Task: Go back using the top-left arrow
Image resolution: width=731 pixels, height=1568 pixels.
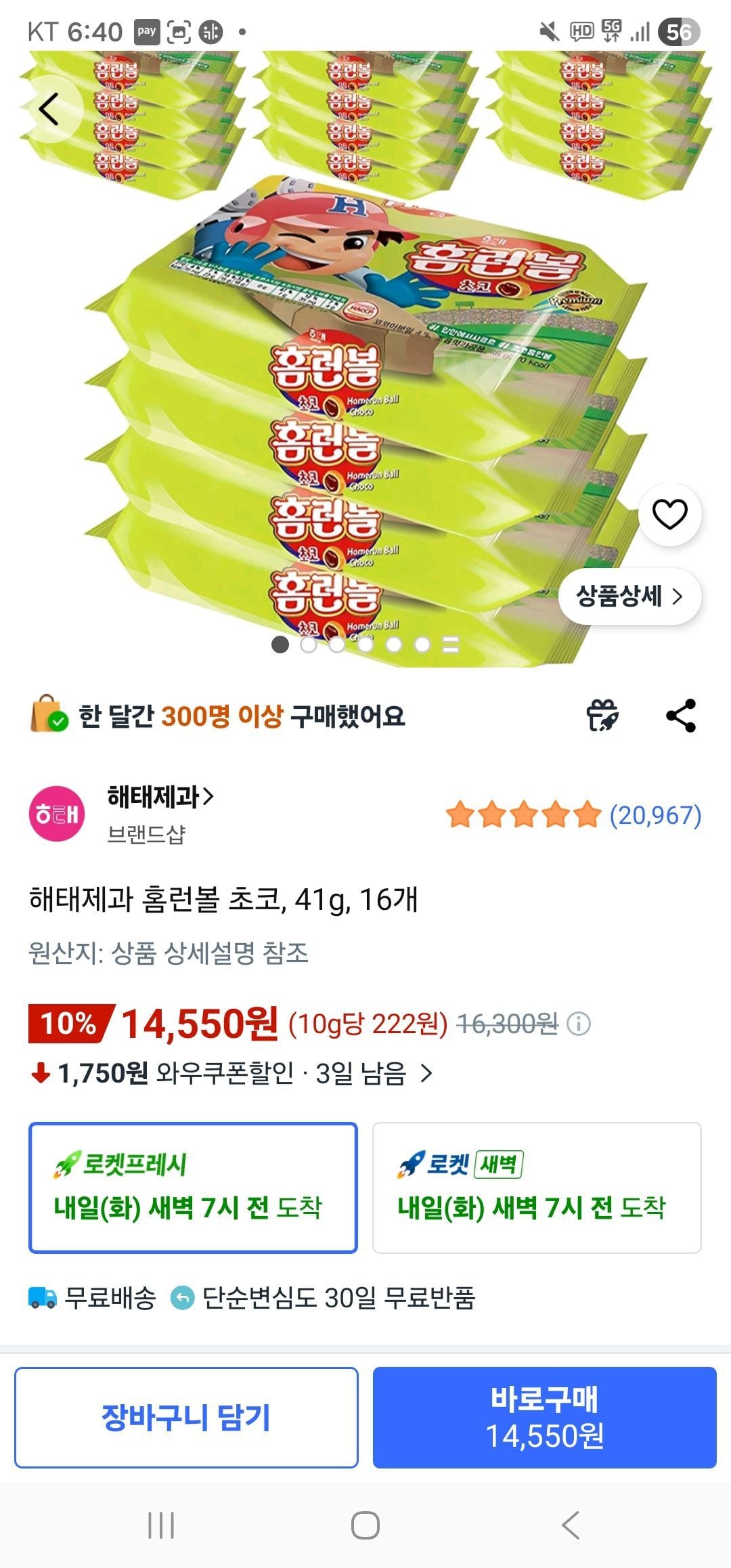Action: coord(49,109)
